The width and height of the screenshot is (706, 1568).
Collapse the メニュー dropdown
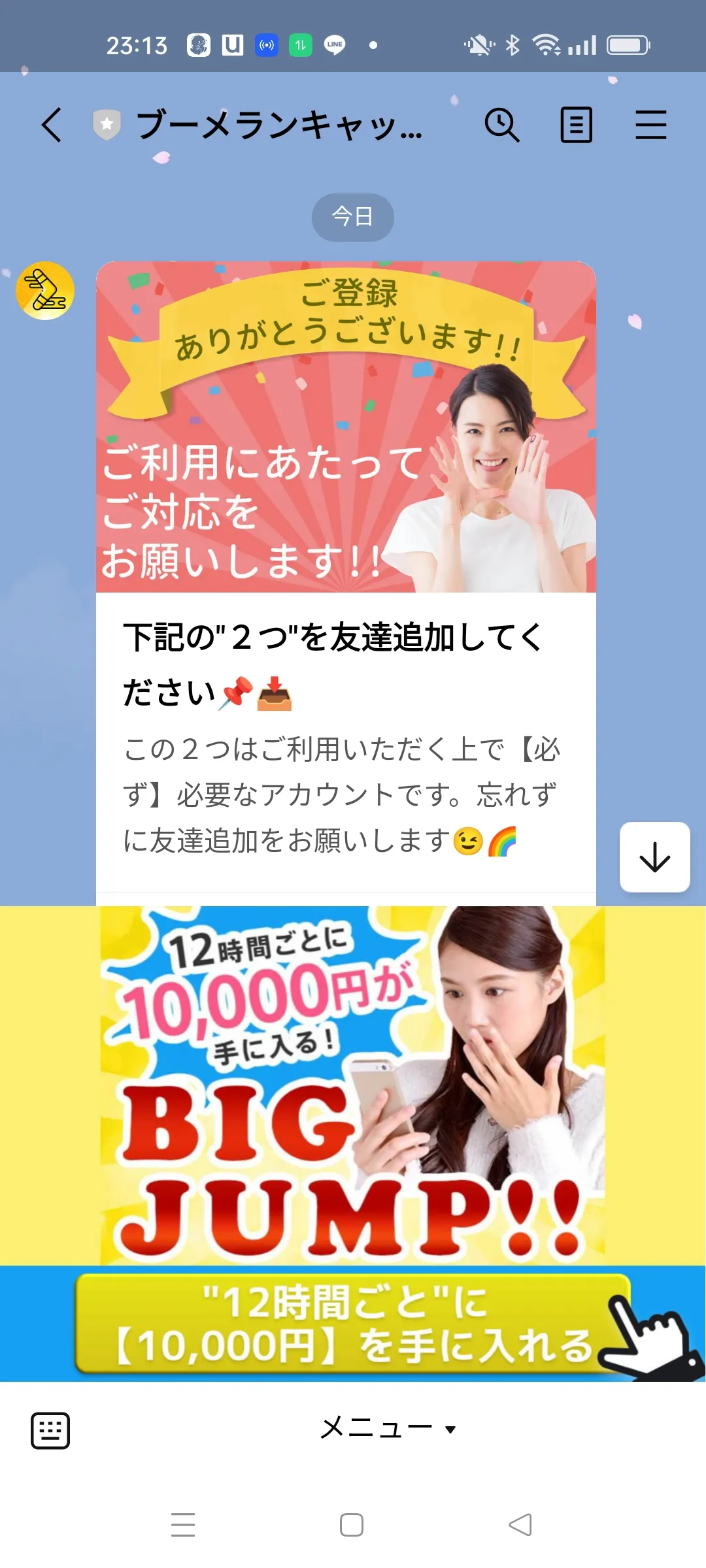[387, 1428]
